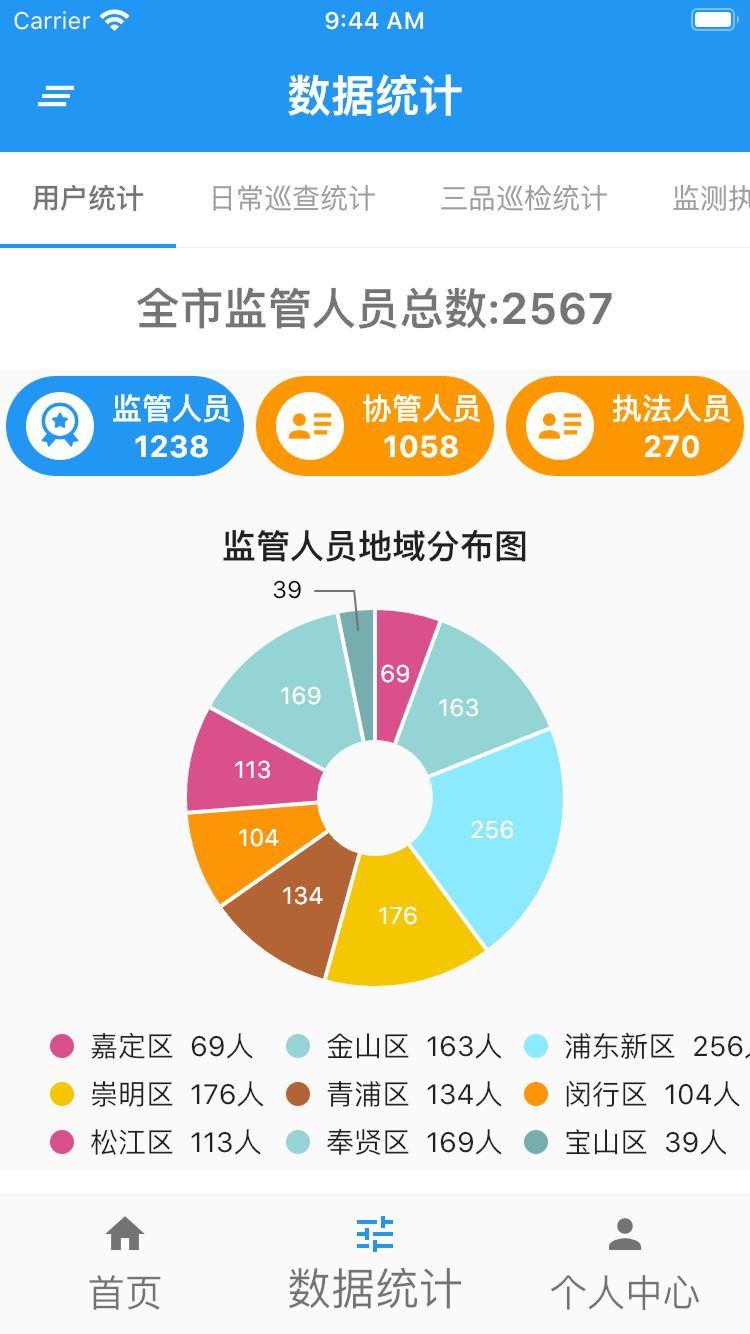Open the 三品巡检统计 tab
Viewport: 750px width, 1334px height.
point(523,199)
